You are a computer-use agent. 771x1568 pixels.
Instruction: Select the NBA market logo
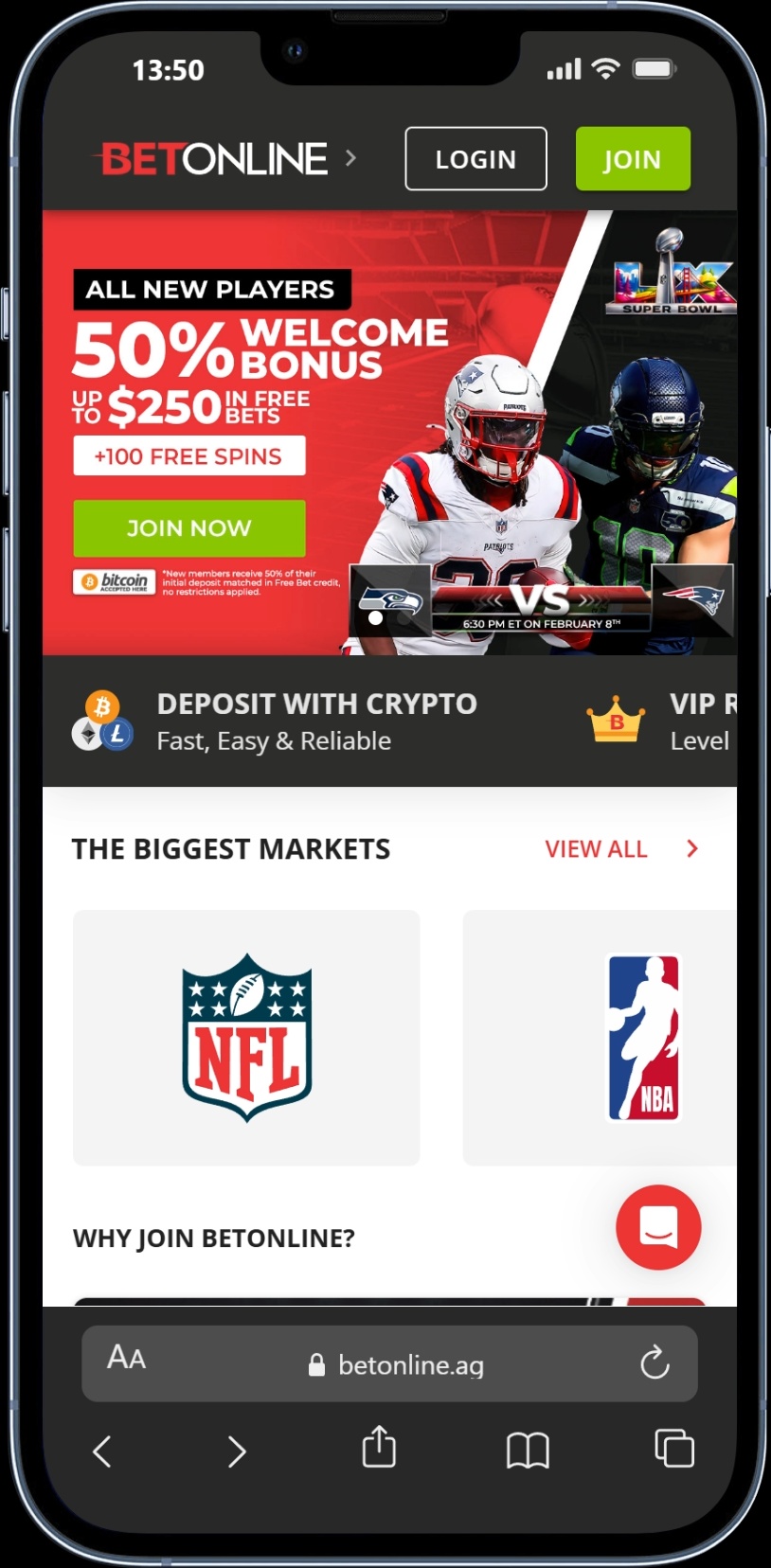[x=643, y=1038]
